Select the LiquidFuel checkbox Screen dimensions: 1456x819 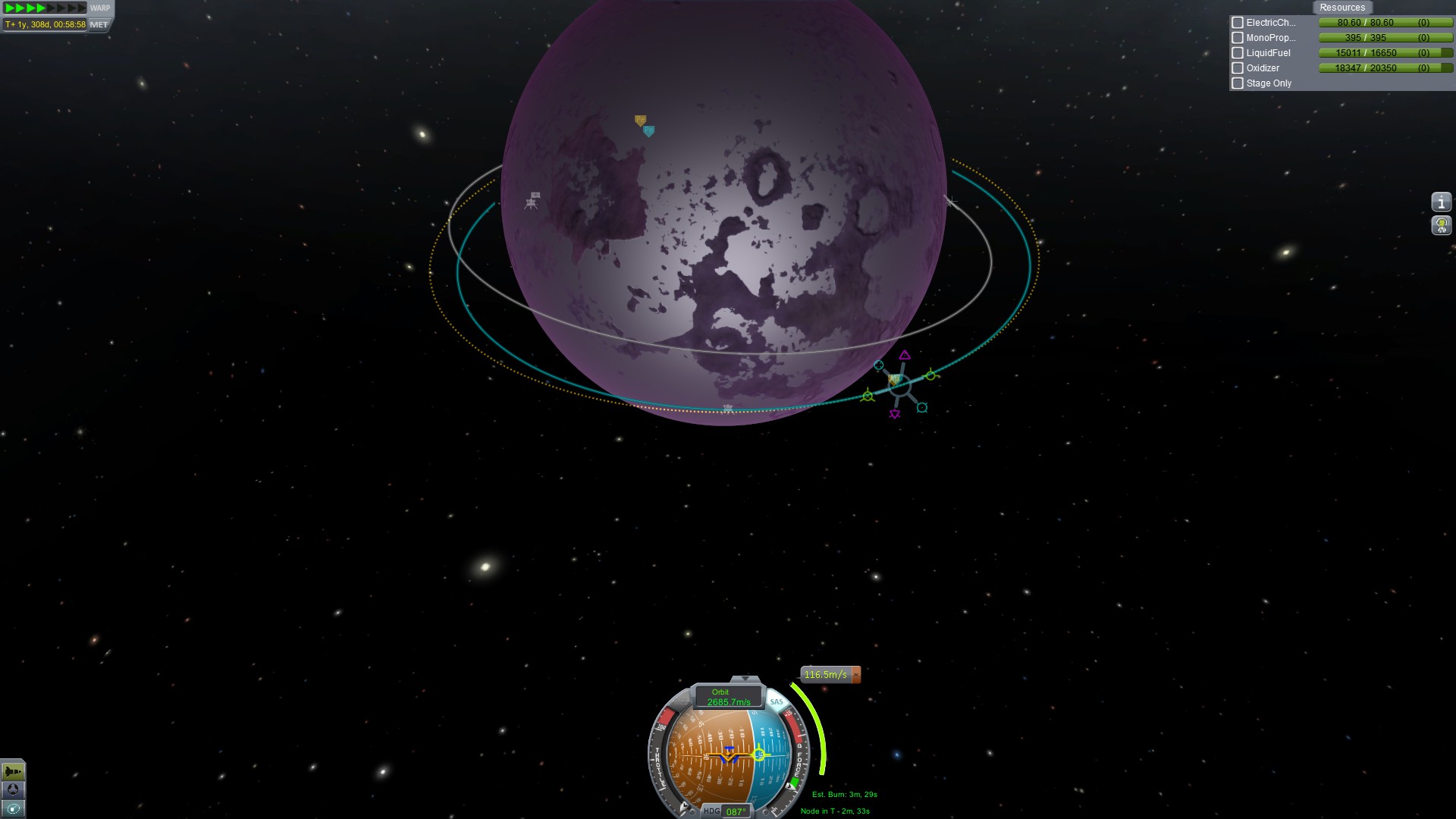pyautogui.click(x=1238, y=53)
